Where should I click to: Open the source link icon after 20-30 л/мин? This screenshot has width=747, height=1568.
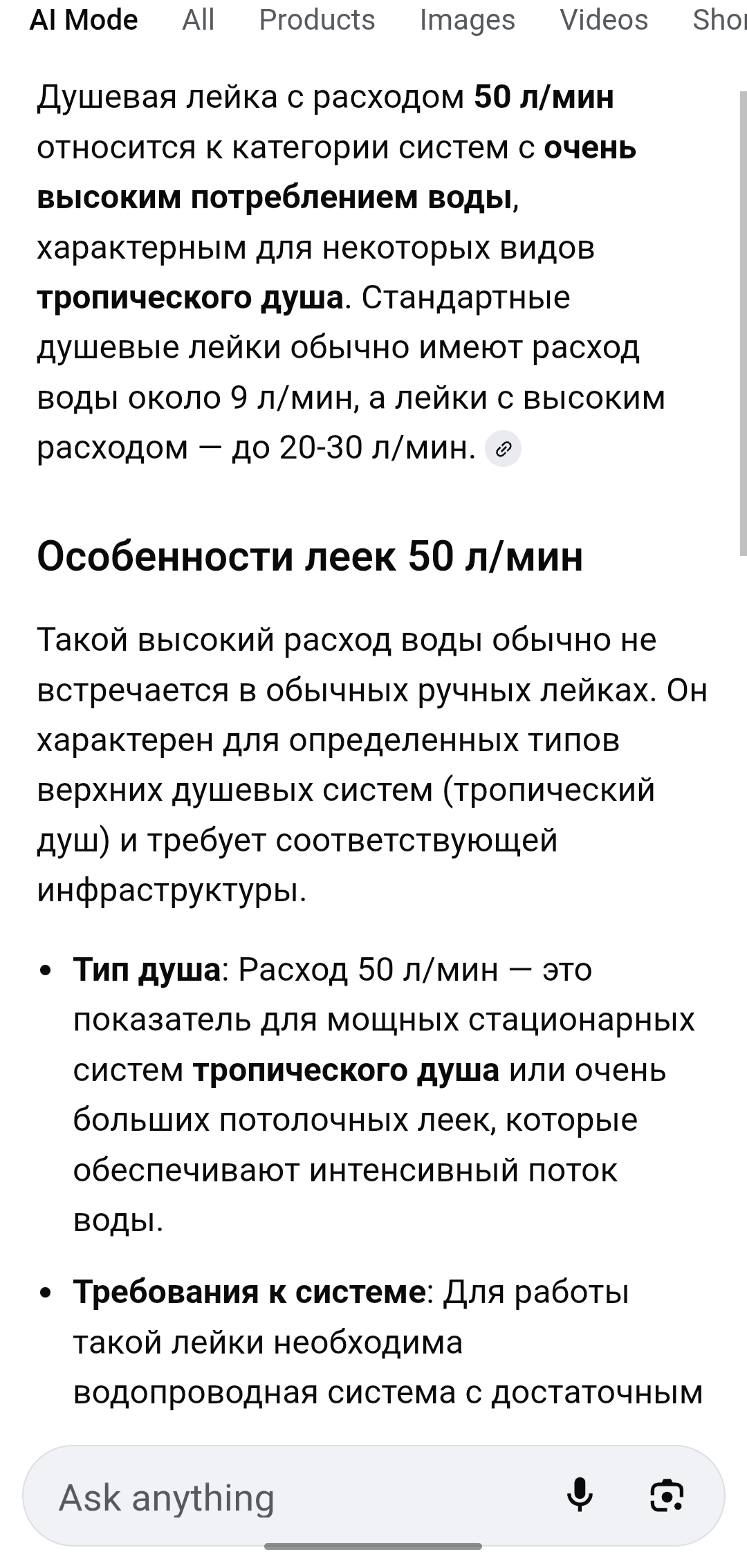pyautogui.click(x=504, y=450)
